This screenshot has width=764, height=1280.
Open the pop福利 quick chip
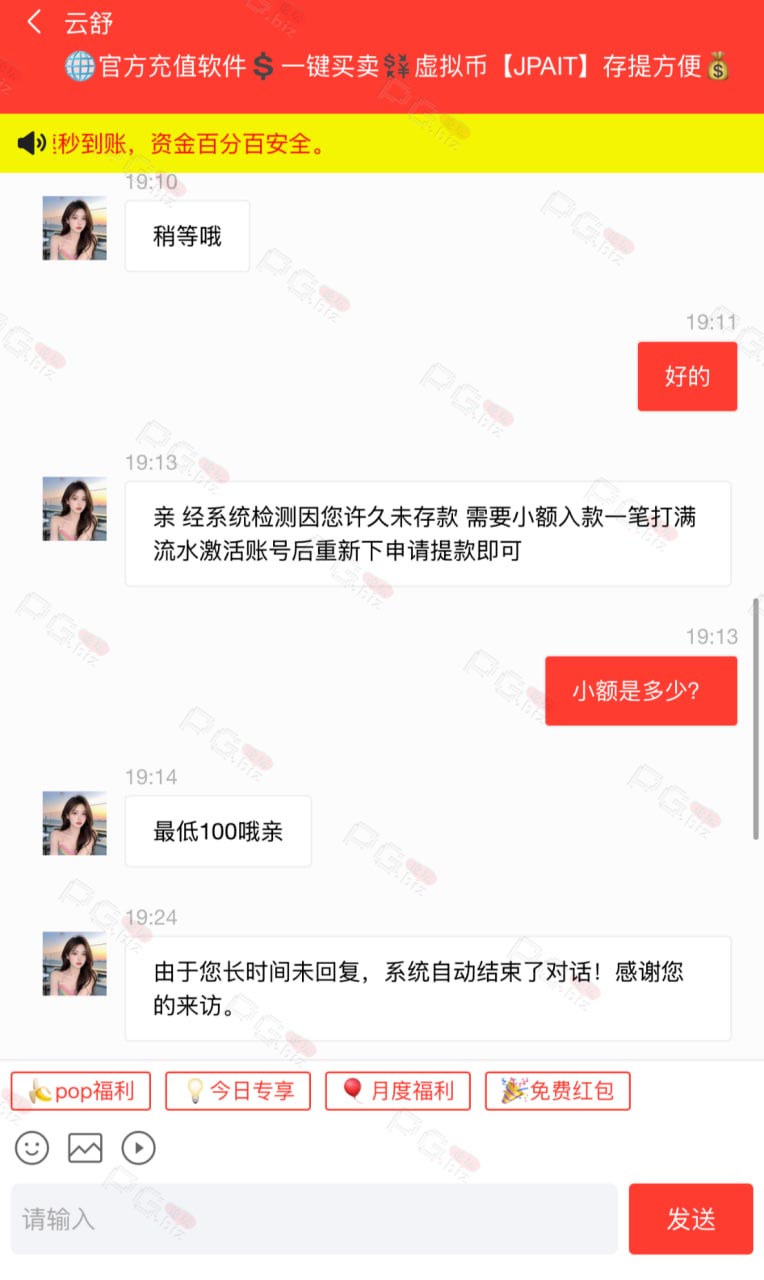(81, 1091)
